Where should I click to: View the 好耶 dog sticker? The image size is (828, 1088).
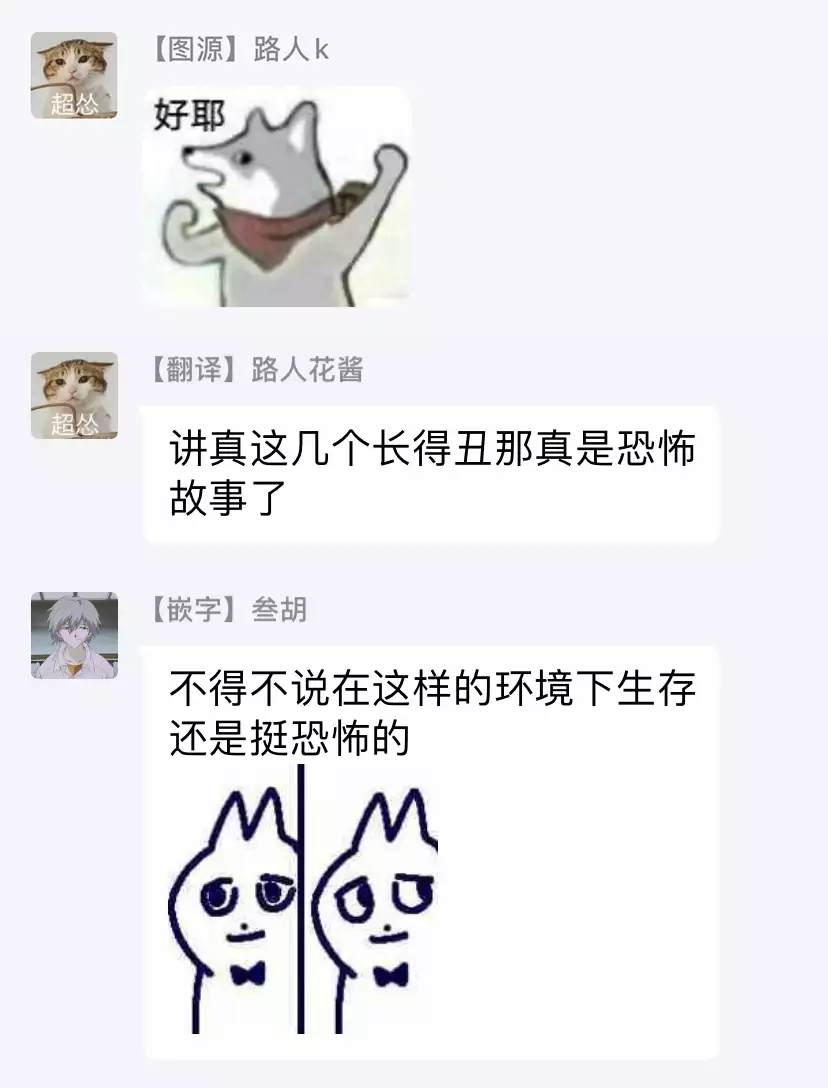pyautogui.click(x=277, y=197)
